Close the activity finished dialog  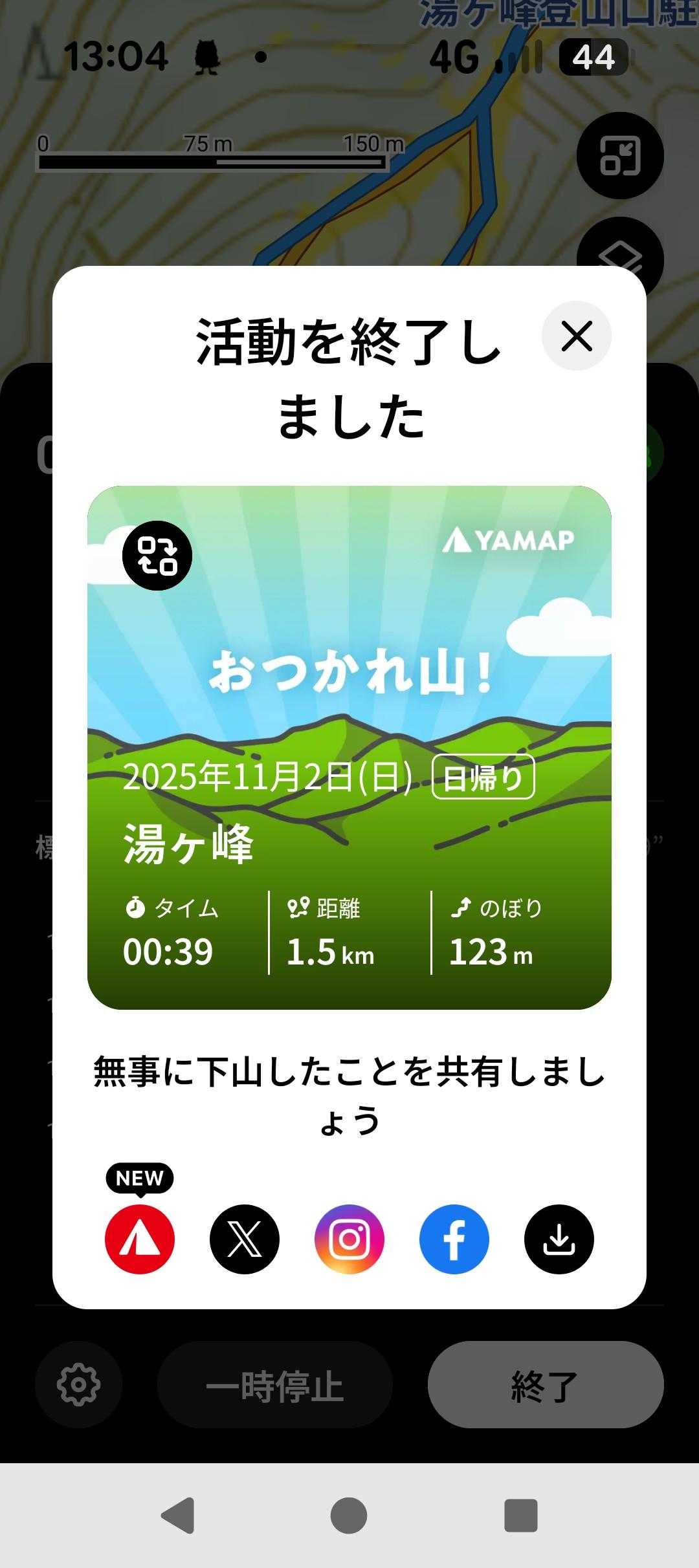tap(576, 336)
